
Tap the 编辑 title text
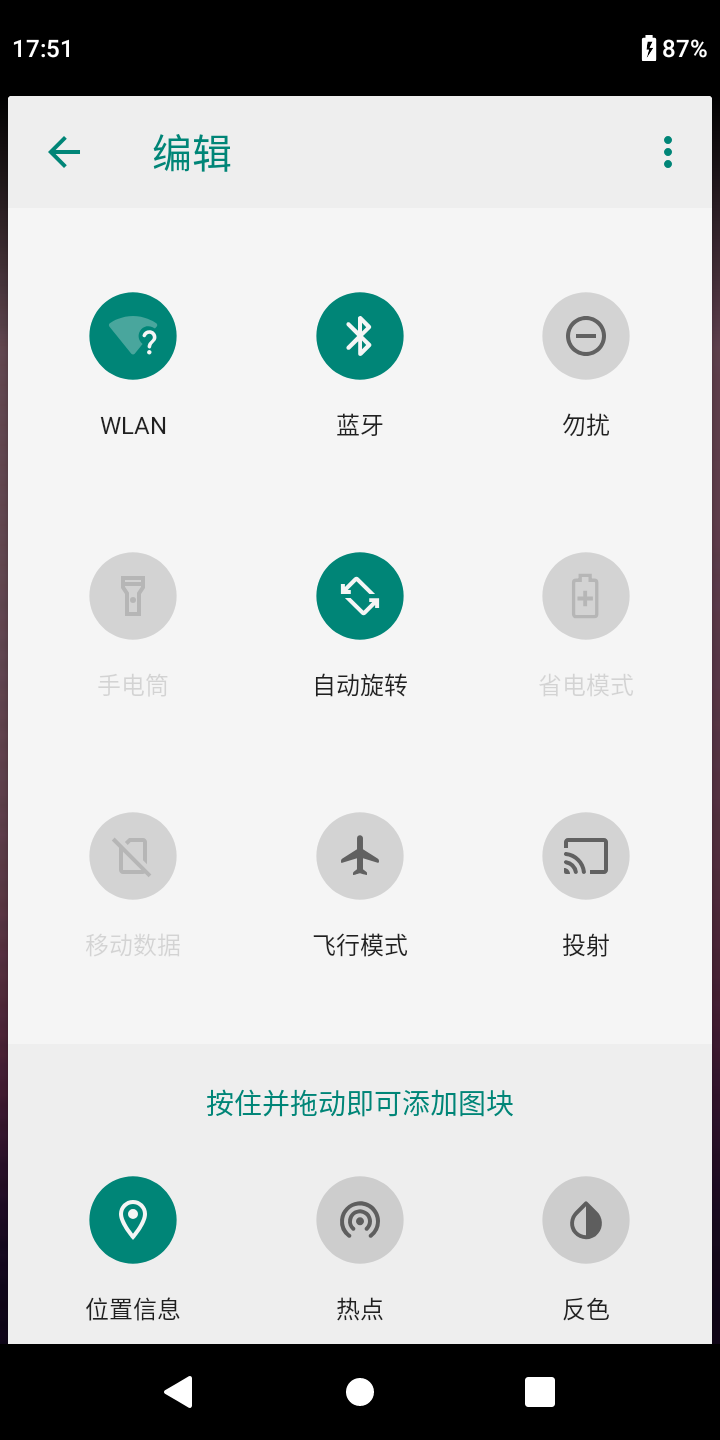pos(192,152)
